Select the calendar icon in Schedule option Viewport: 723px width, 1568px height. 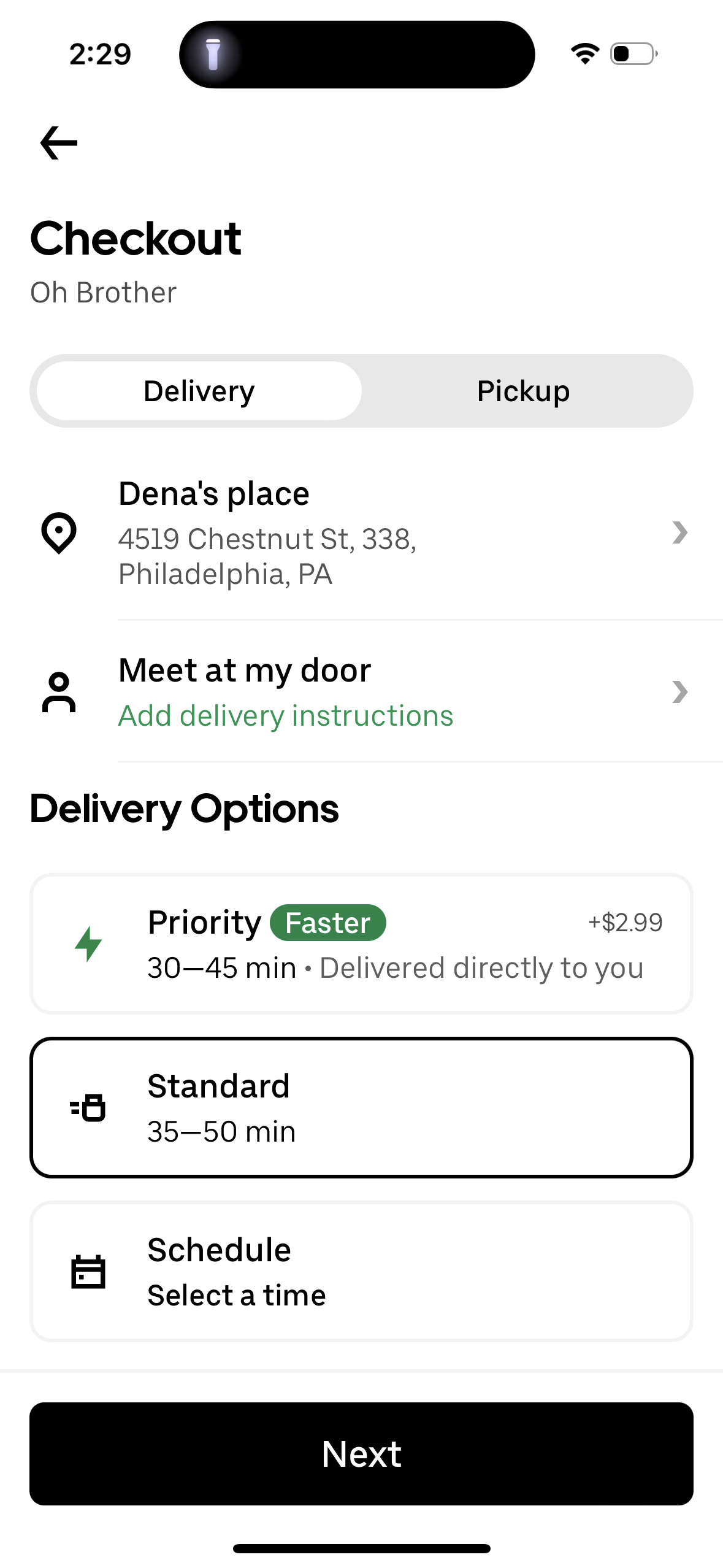pyautogui.click(x=88, y=1271)
